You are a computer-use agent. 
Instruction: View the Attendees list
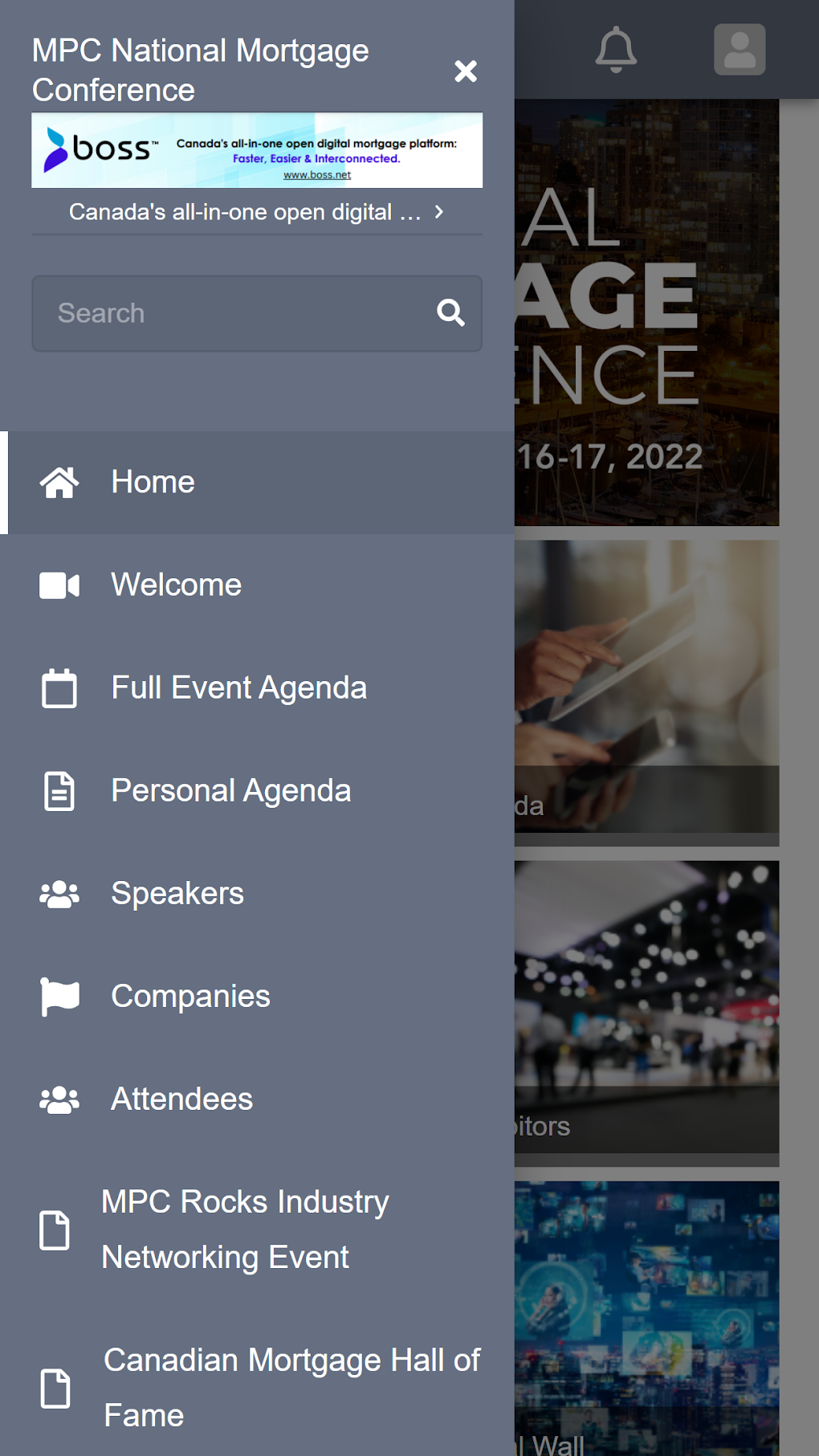pos(181,1099)
